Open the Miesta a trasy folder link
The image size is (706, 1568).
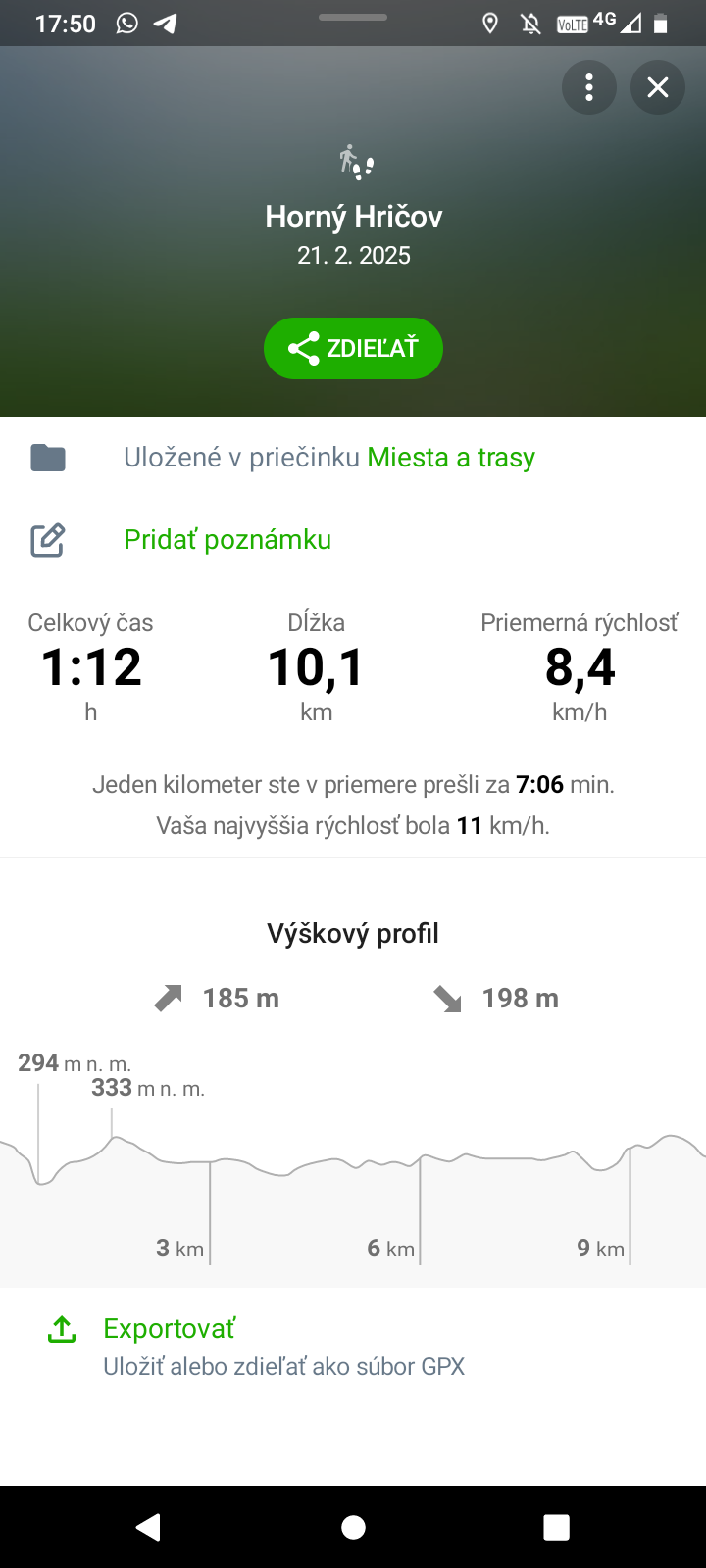coord(451,458)
